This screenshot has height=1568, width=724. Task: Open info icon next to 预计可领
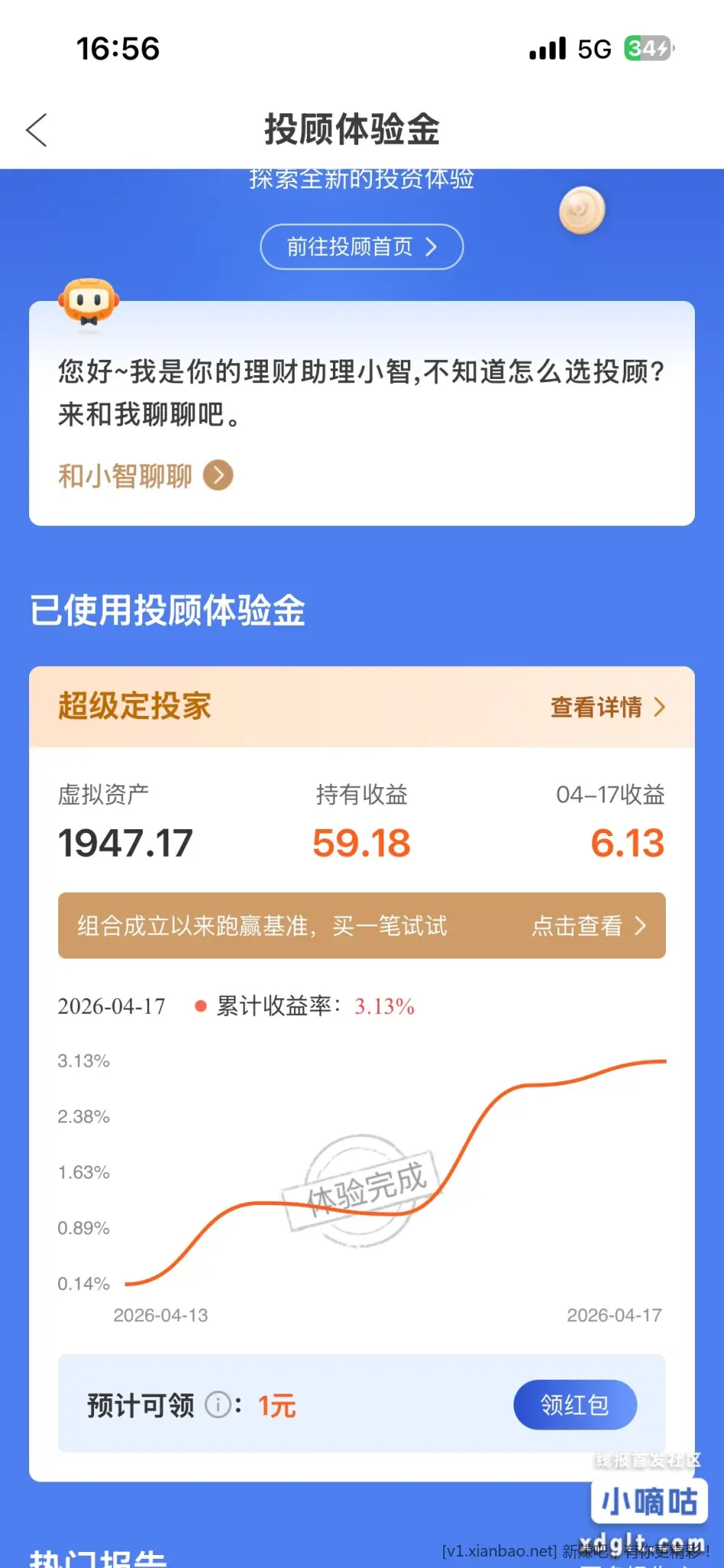(218, 1405)
